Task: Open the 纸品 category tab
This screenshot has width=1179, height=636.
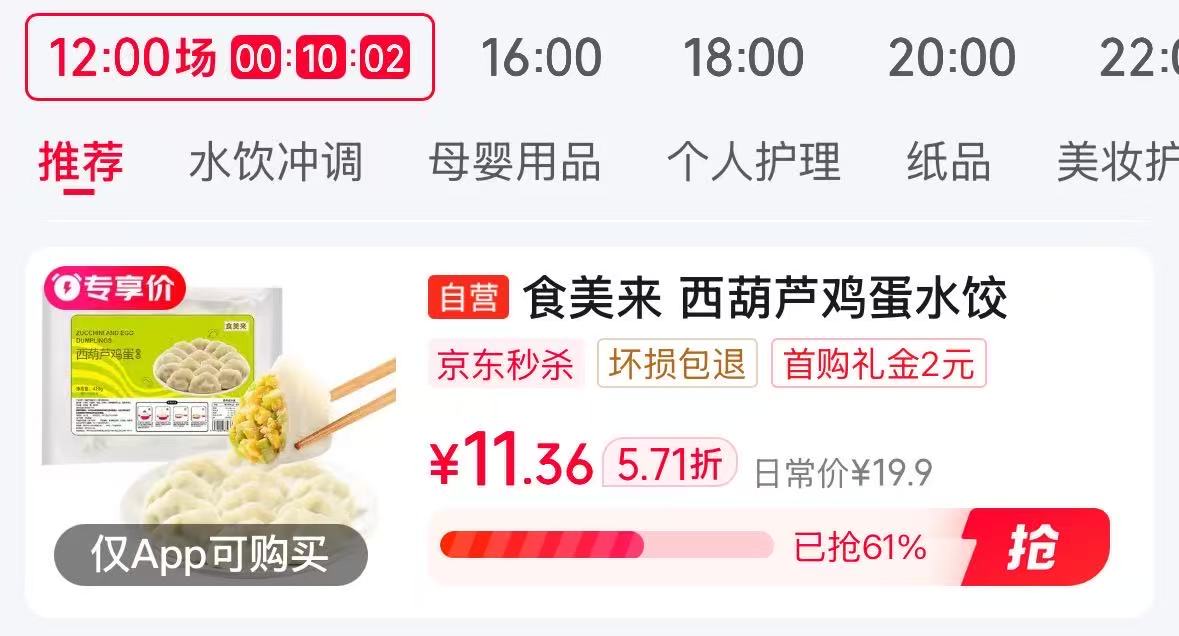Action: pyautogui.click(x=948, y=162)
